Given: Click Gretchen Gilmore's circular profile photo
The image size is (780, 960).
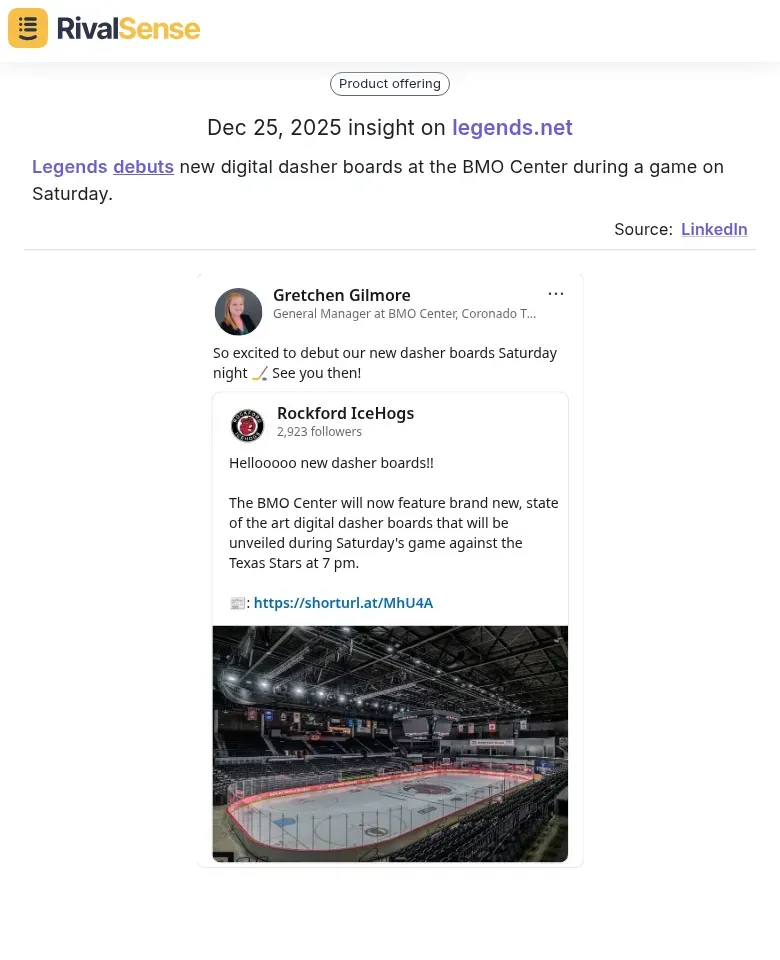Looking at the screenshot, I should click(238, 311).
